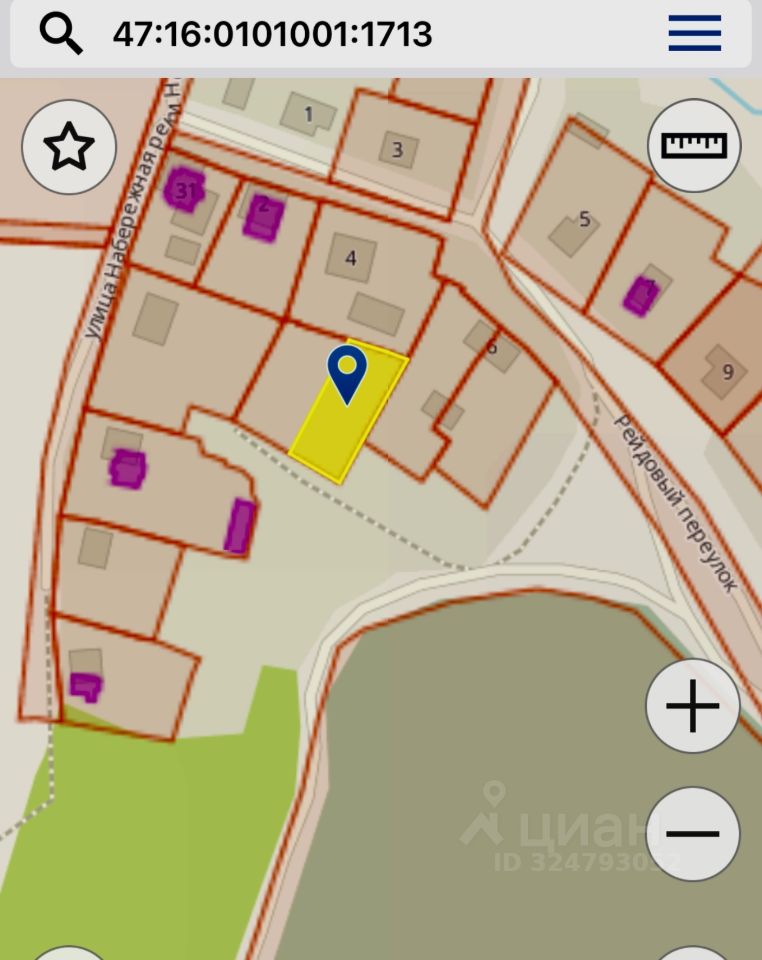Screen dimensions: 762x960
Task: Zoom out of the map
Action: click(x=692, y=833)
